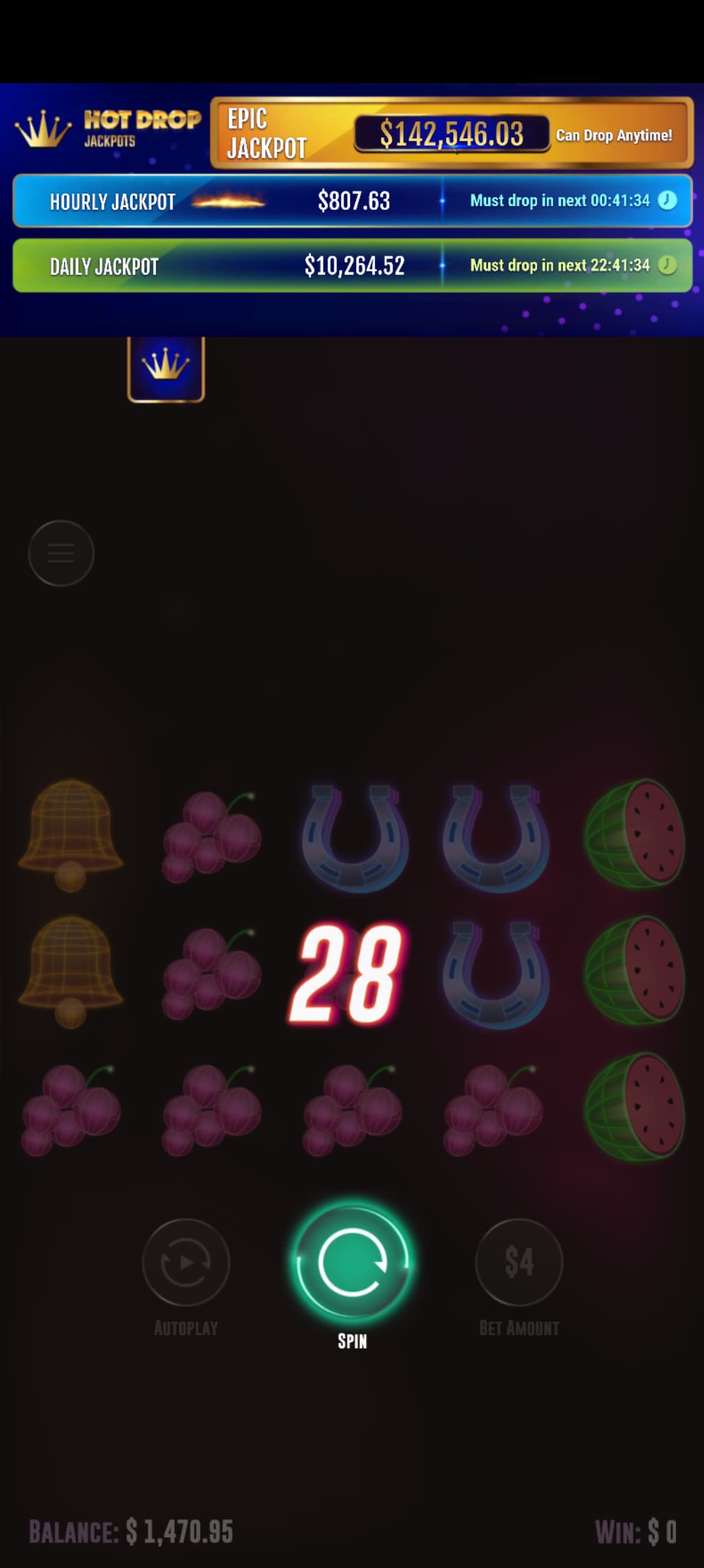The image size is (704, 1568).
Task: View Daily Jackpot details
Action: pos(352,266)
